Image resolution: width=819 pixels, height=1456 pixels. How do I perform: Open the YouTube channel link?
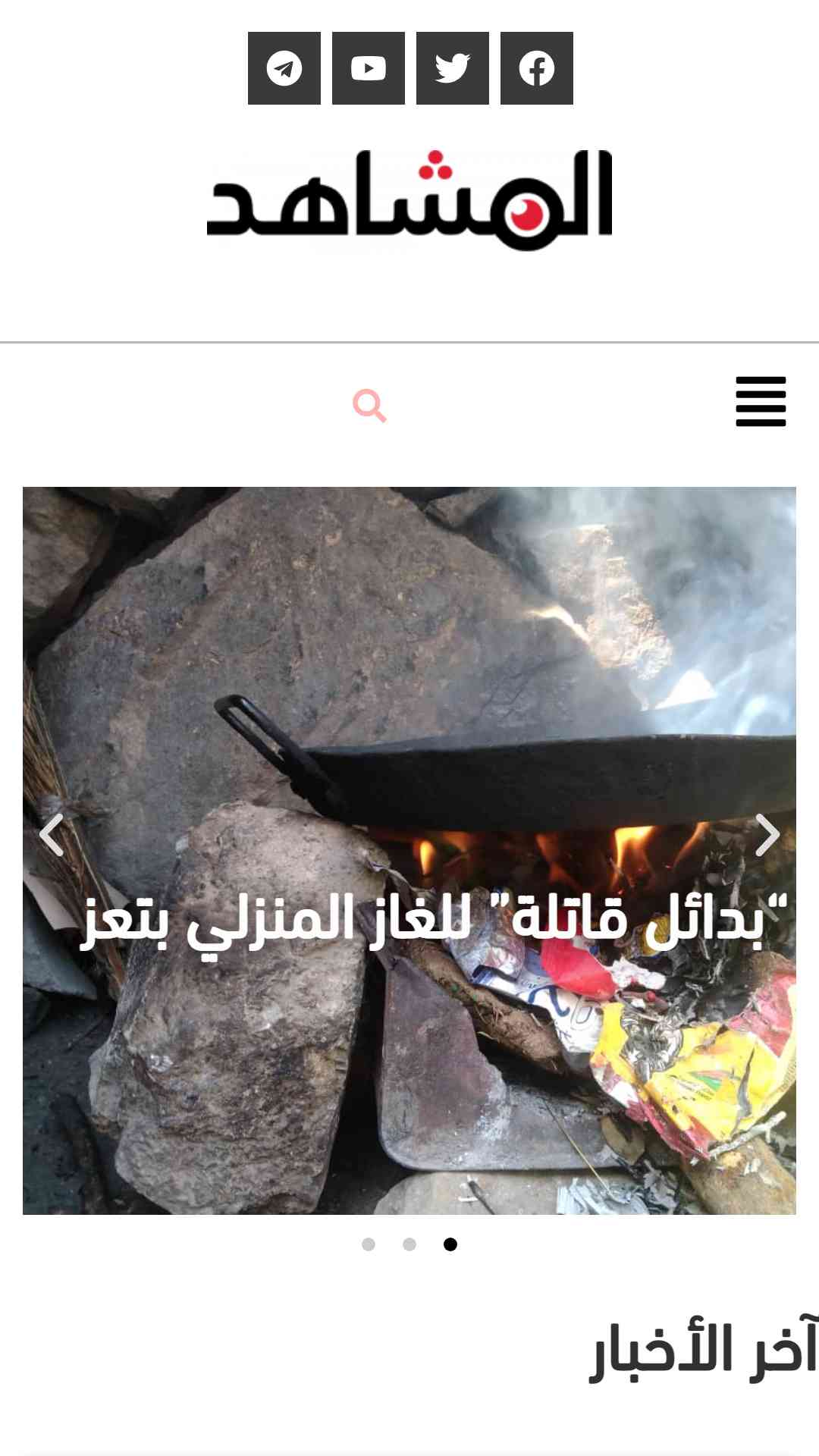pos(369,68)
